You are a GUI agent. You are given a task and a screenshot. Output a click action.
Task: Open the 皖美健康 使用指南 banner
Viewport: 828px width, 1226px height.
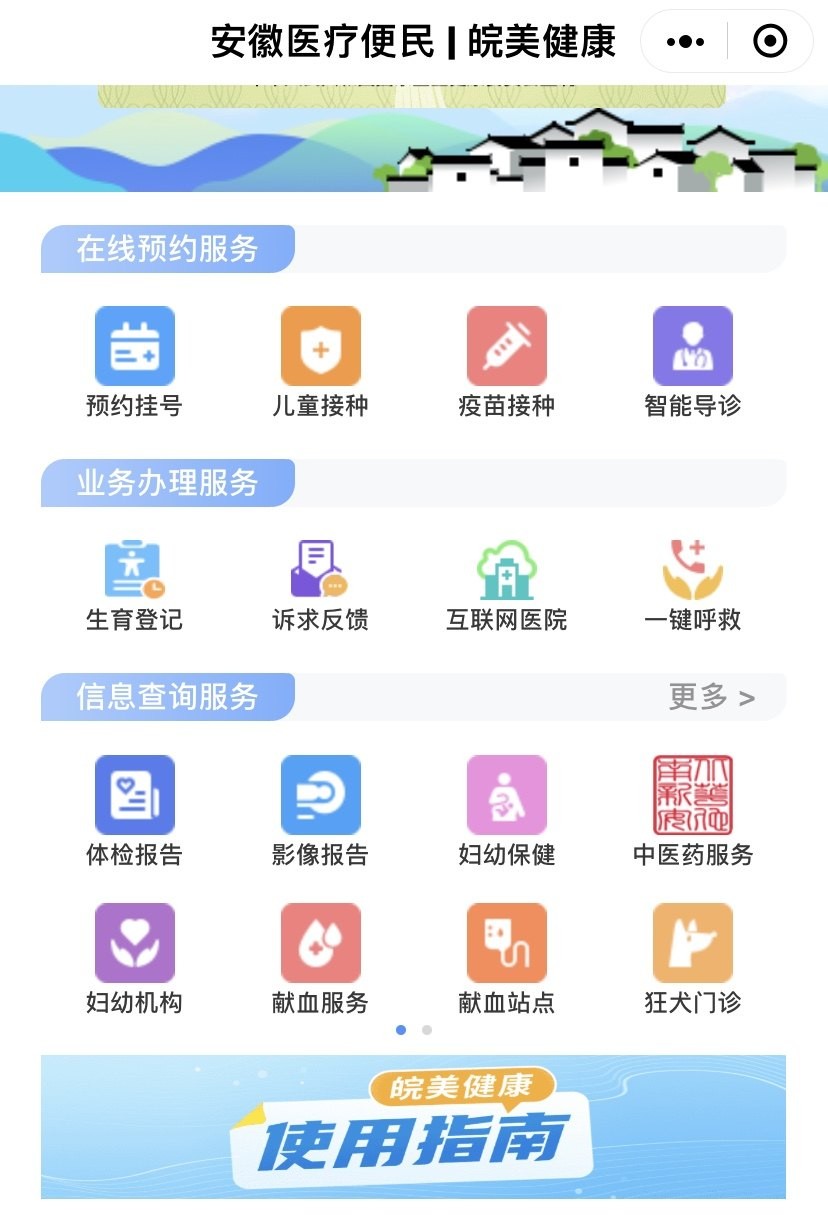coord(413,1126)
